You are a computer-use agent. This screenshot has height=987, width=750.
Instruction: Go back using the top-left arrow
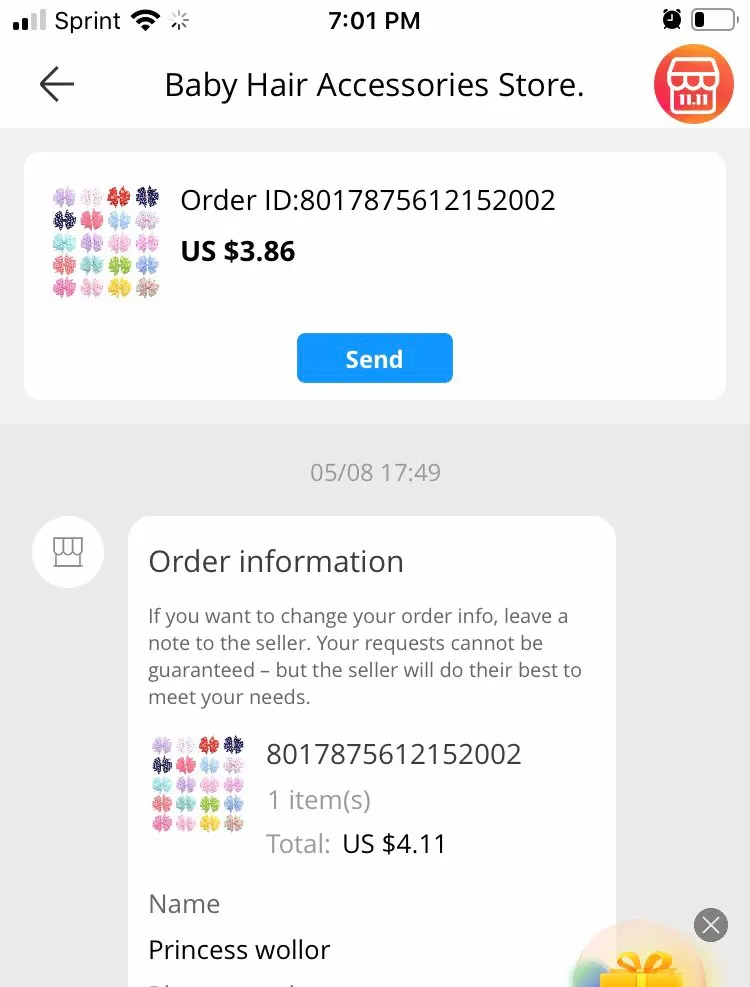point(57,84)
